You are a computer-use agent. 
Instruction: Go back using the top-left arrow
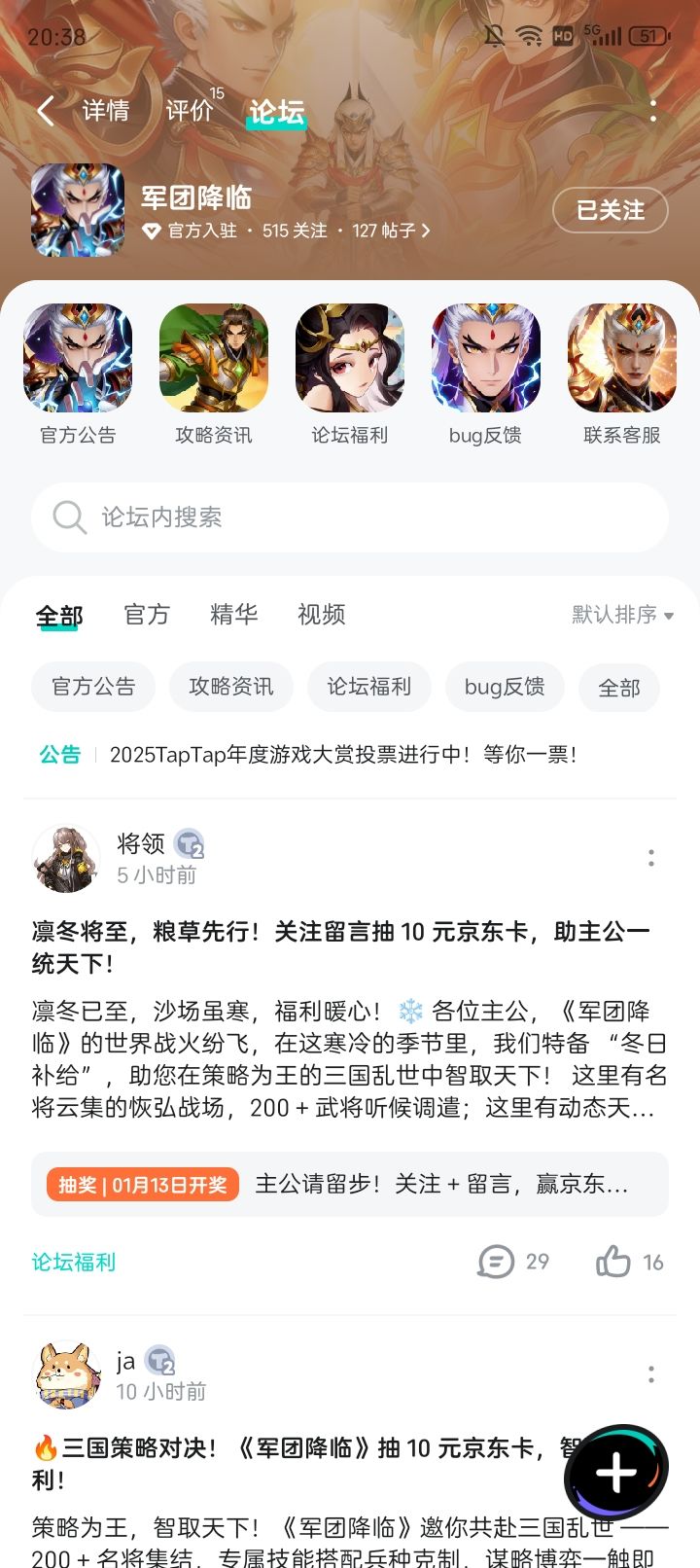[x=46, y=111]
